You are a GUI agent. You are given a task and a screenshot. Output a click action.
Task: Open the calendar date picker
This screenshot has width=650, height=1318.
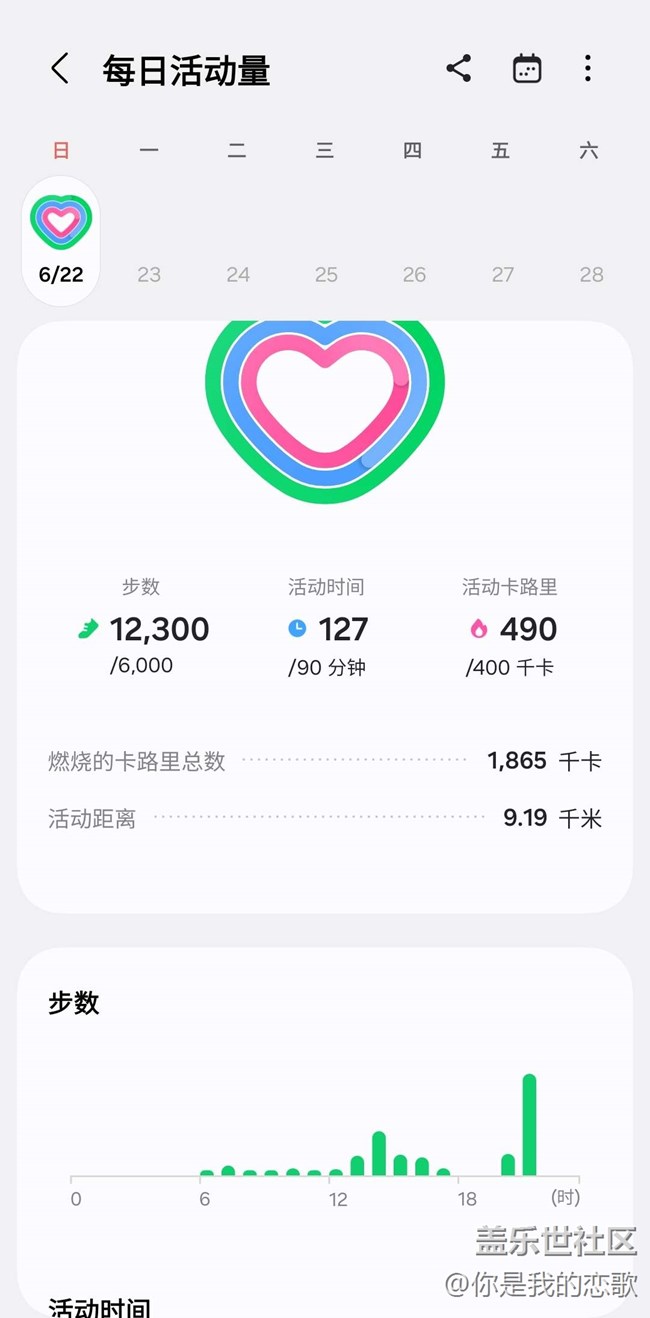[527, 69]
